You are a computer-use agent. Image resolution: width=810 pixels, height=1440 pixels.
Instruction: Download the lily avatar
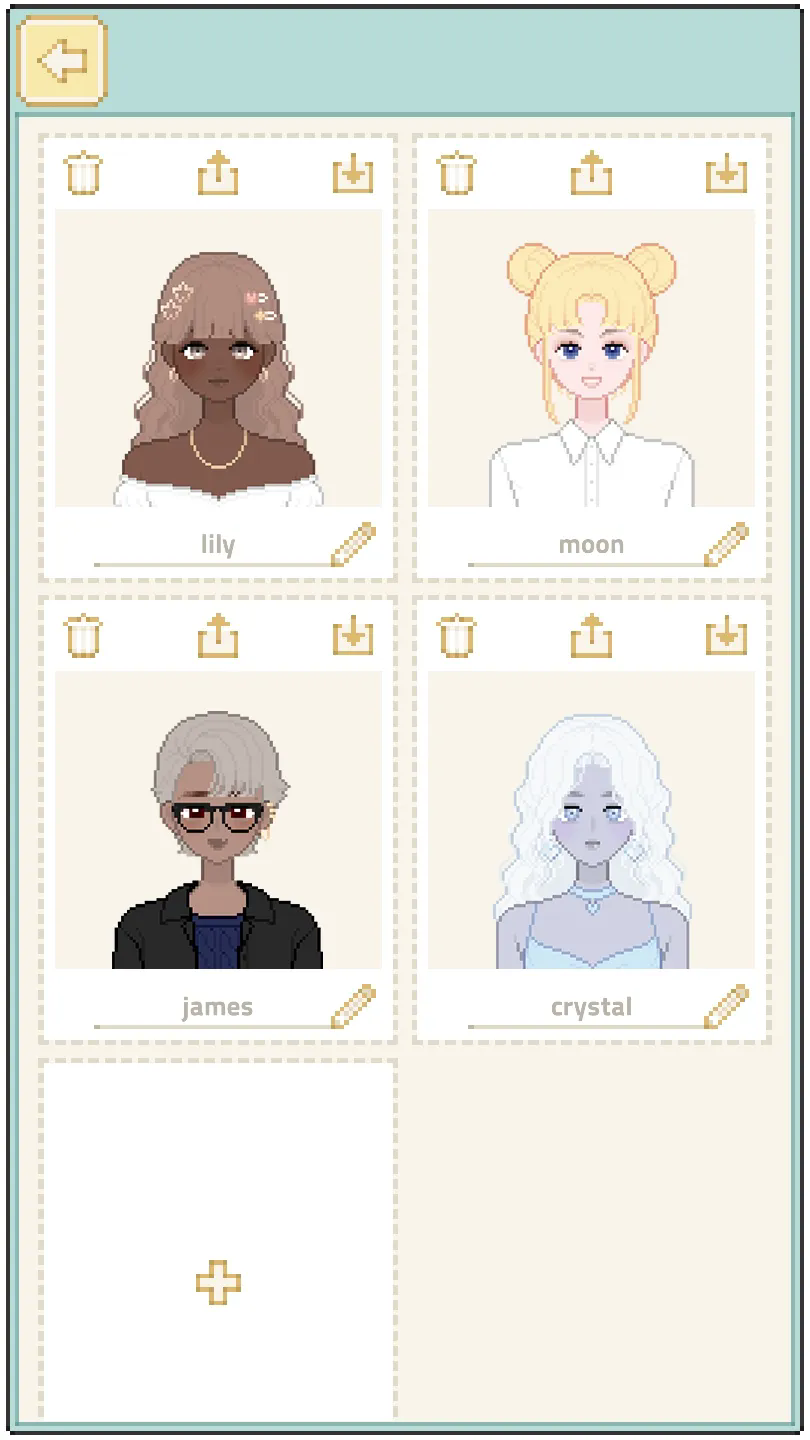coord(352,173)
